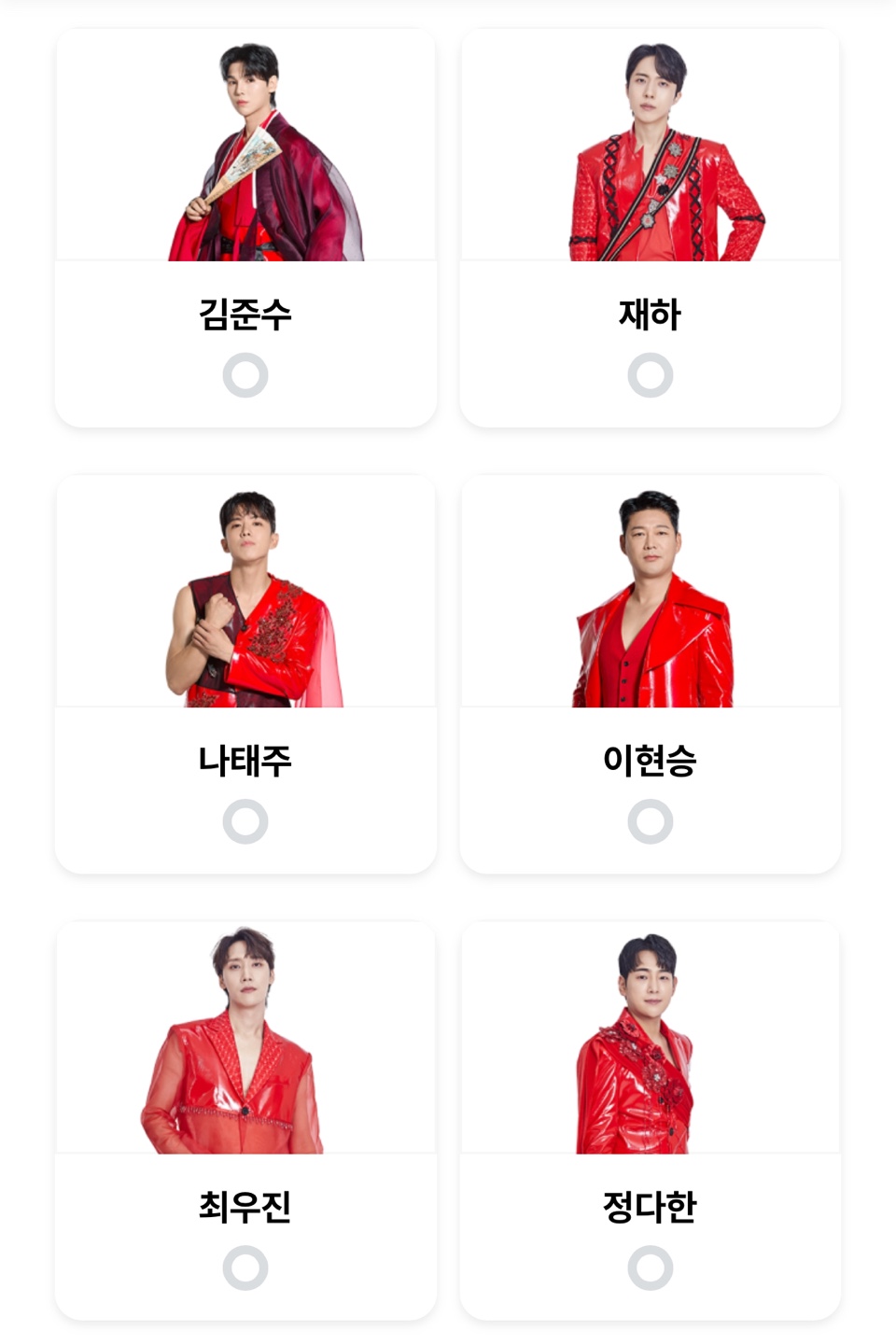The width and height of the screenshot is (896, 1344).
Task: Click the name label 김준수
Action: pos(246,312)
